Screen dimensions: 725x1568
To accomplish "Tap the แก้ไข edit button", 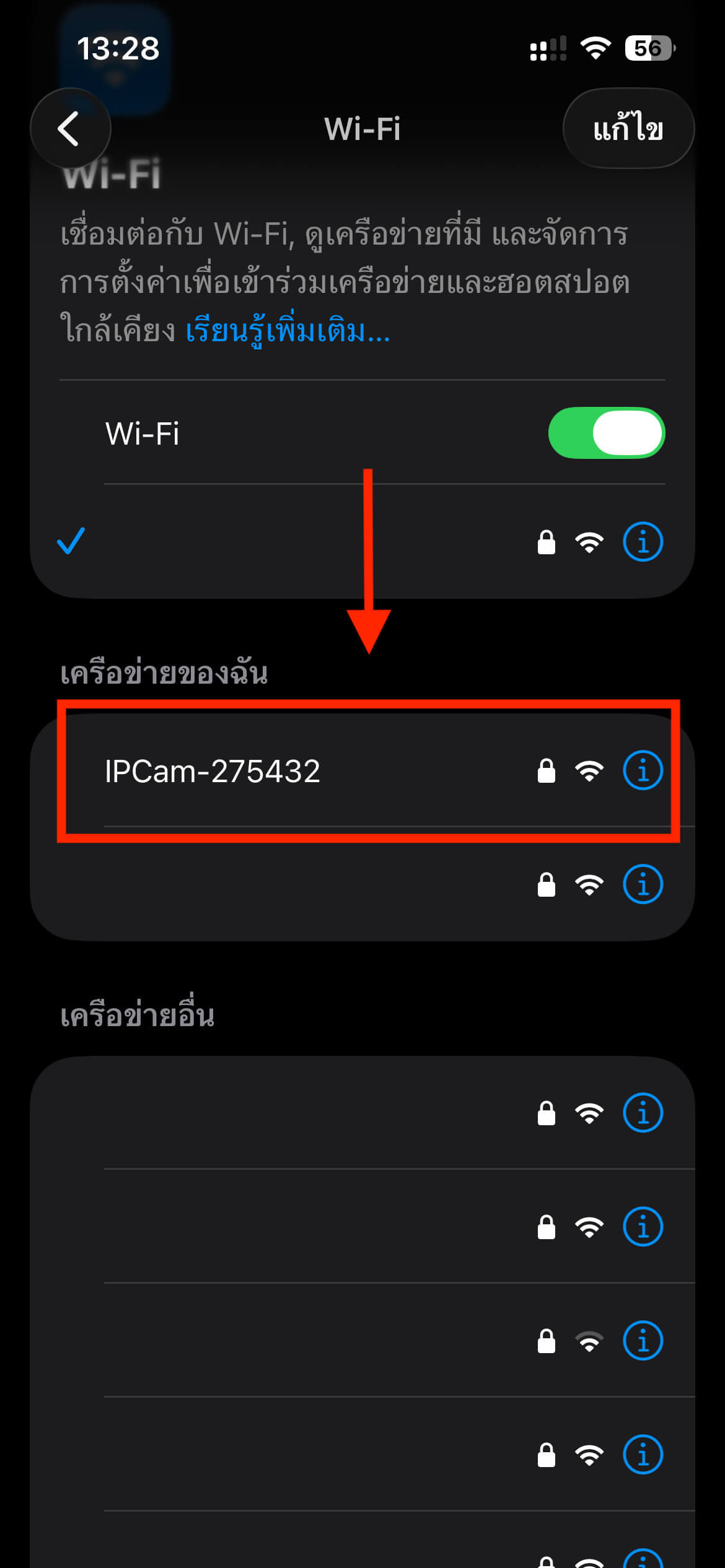I will click(x=628, y=129).
